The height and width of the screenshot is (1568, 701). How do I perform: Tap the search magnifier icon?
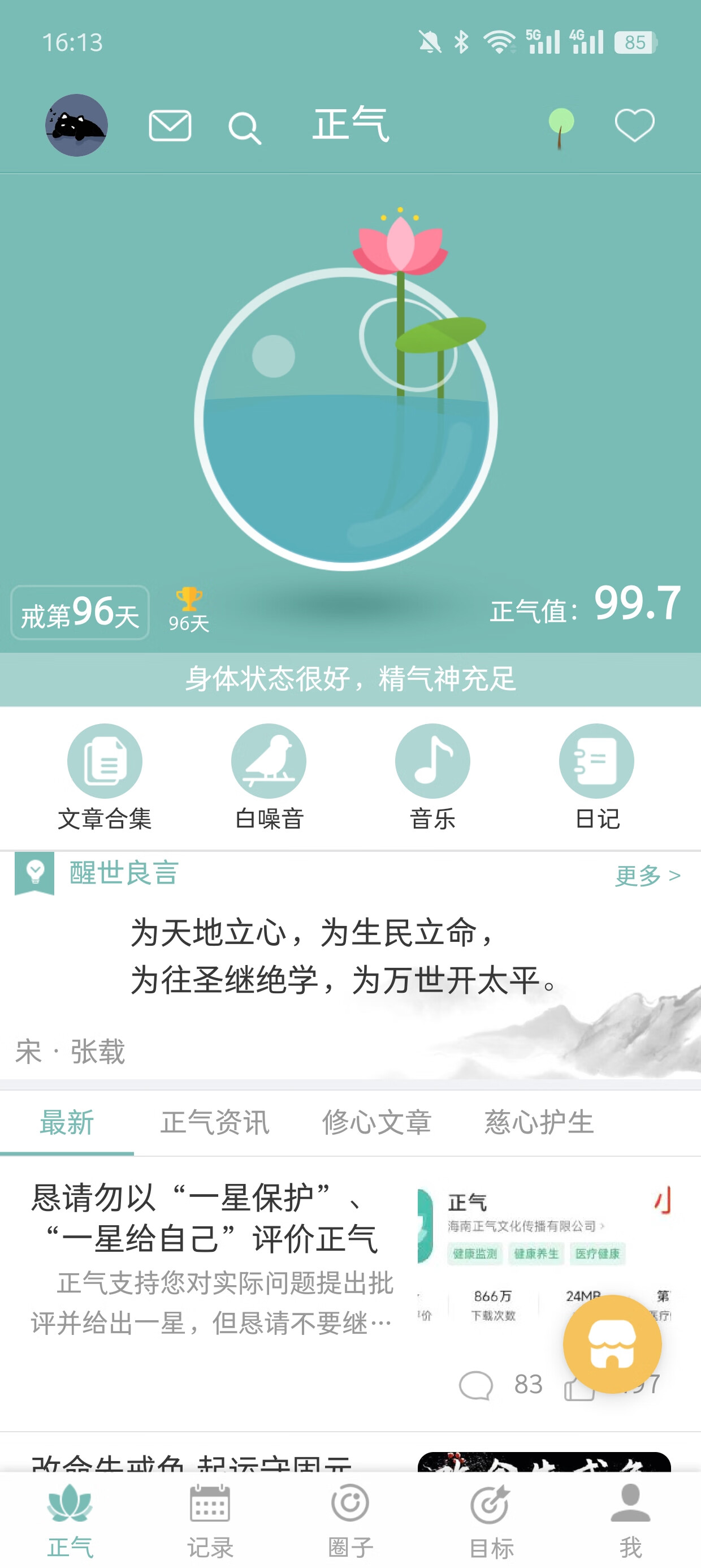tap(244, 128)
